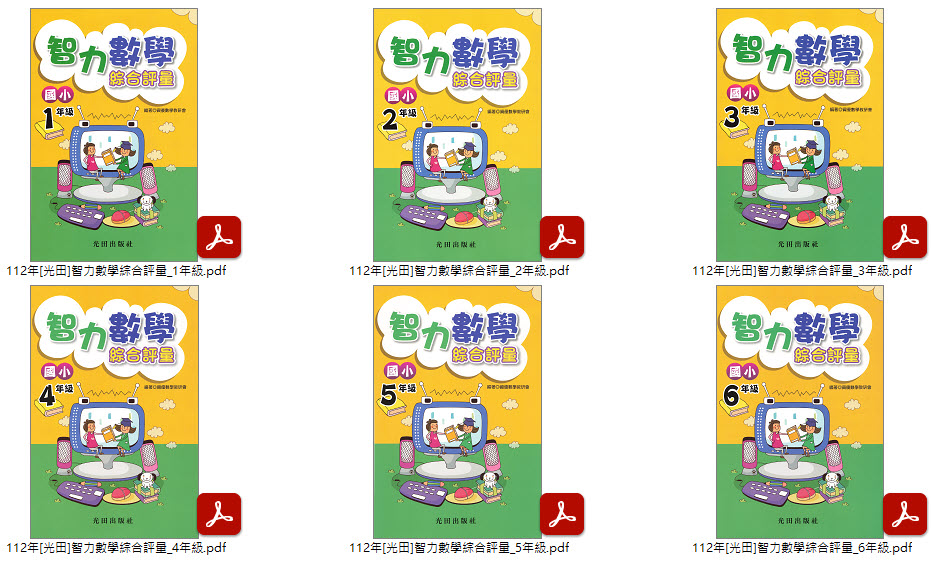Select the 3年級 智力數學綜合評量 PDF
Viewport: 931px width, 561px height.
800,135
